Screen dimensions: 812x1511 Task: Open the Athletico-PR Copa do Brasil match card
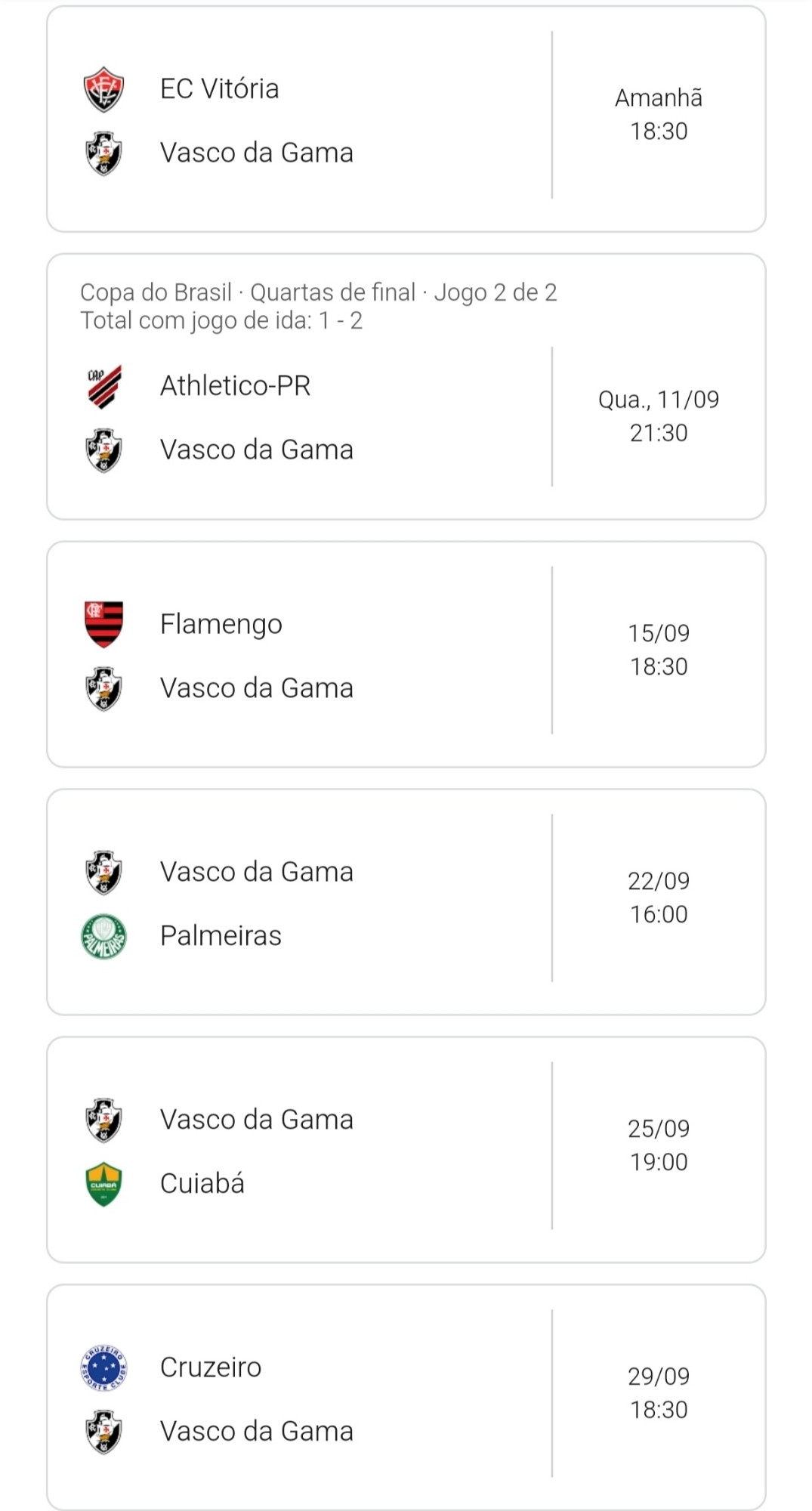point(406,387)
